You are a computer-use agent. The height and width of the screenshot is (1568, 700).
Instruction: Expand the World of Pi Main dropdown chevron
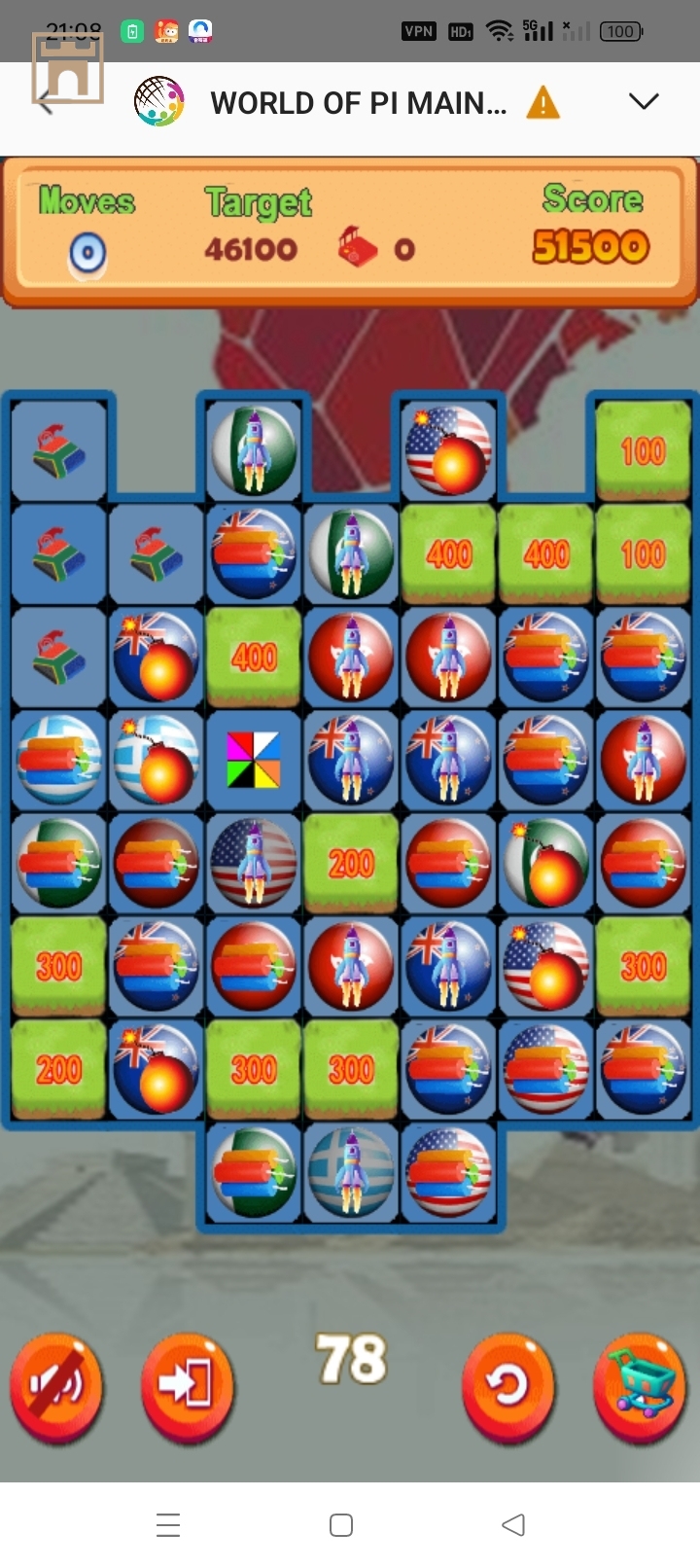click(x=644, y=101)
